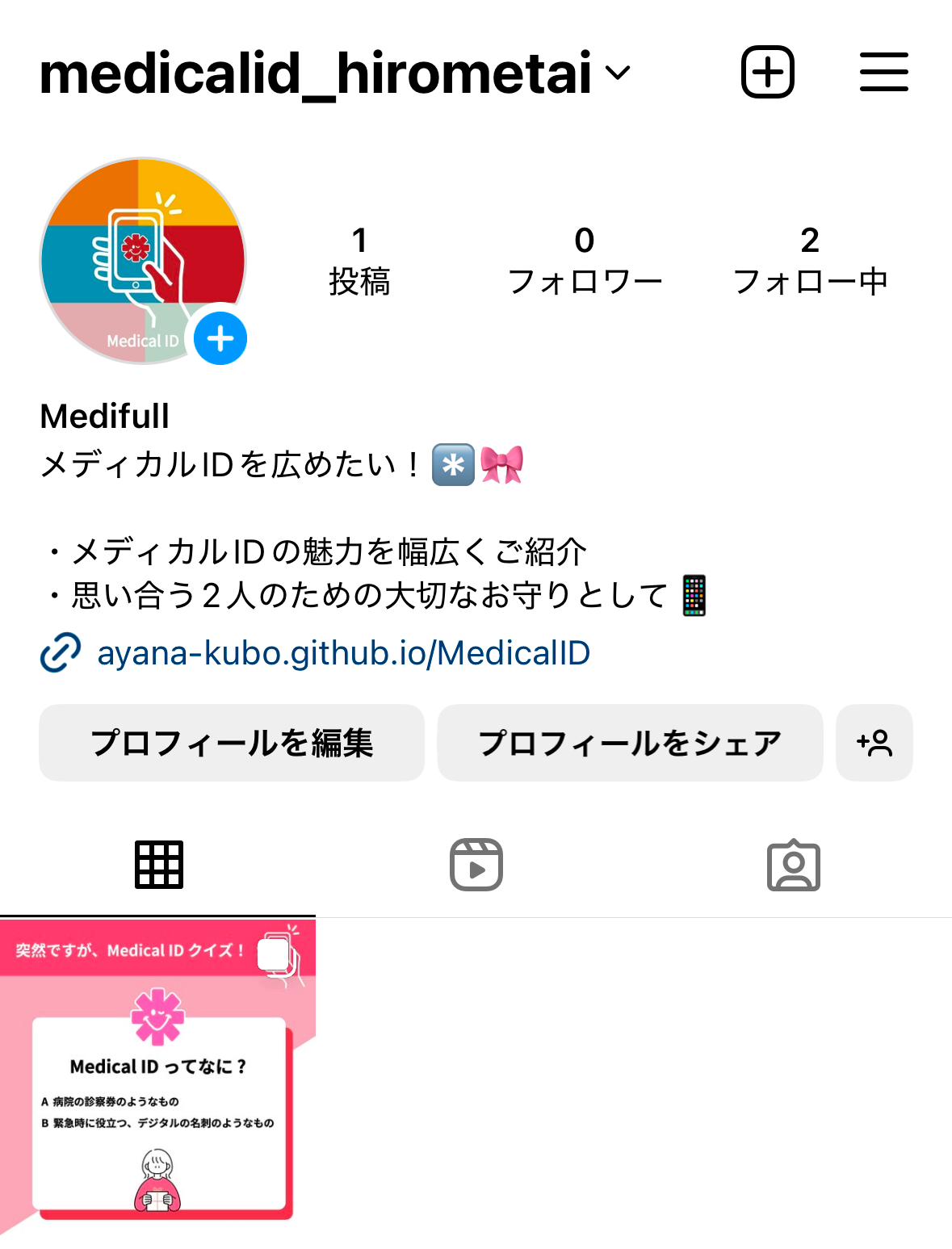This screenshot has height=1249, width=952.
Task: View the フォロー中 list
Action: (x=810, y=262)
